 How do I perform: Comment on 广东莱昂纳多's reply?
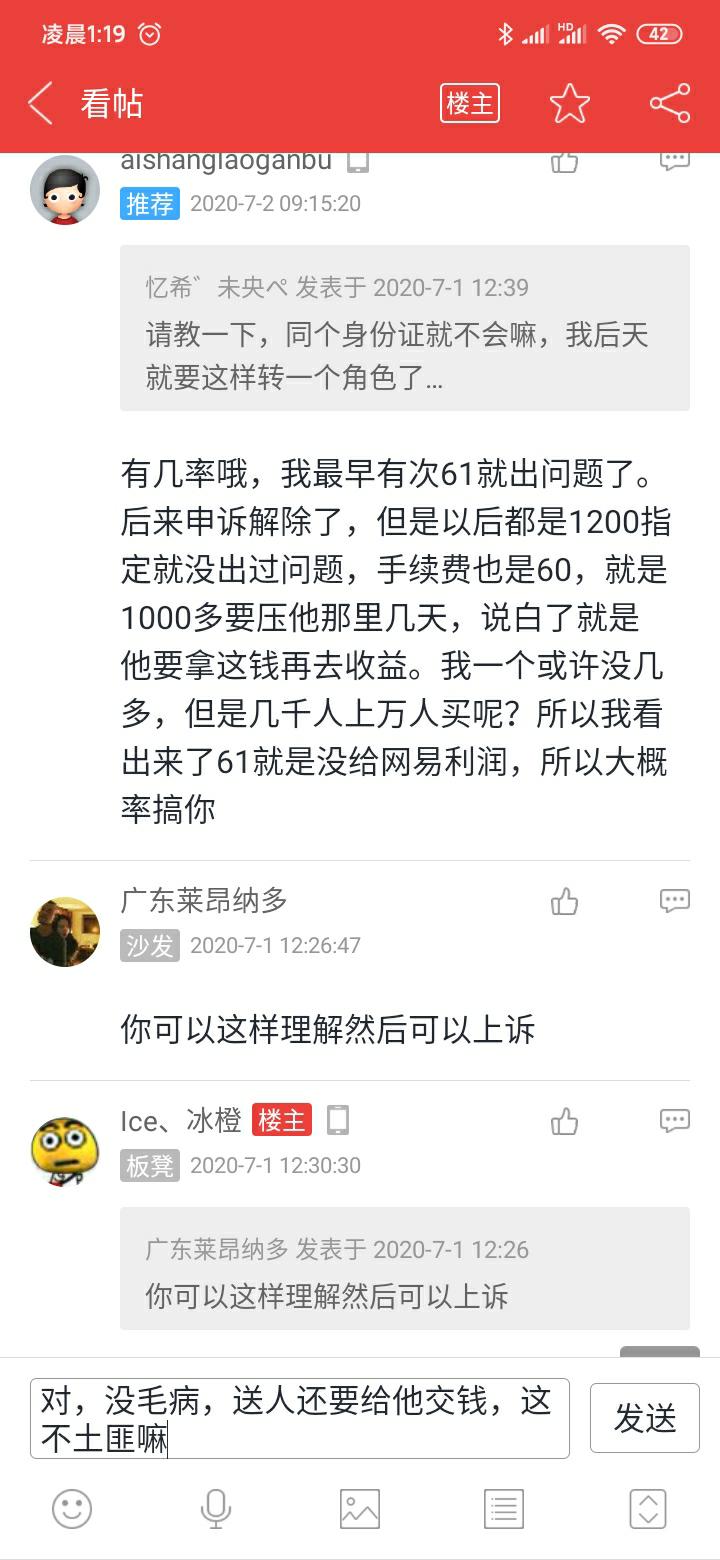coord(675,901)
